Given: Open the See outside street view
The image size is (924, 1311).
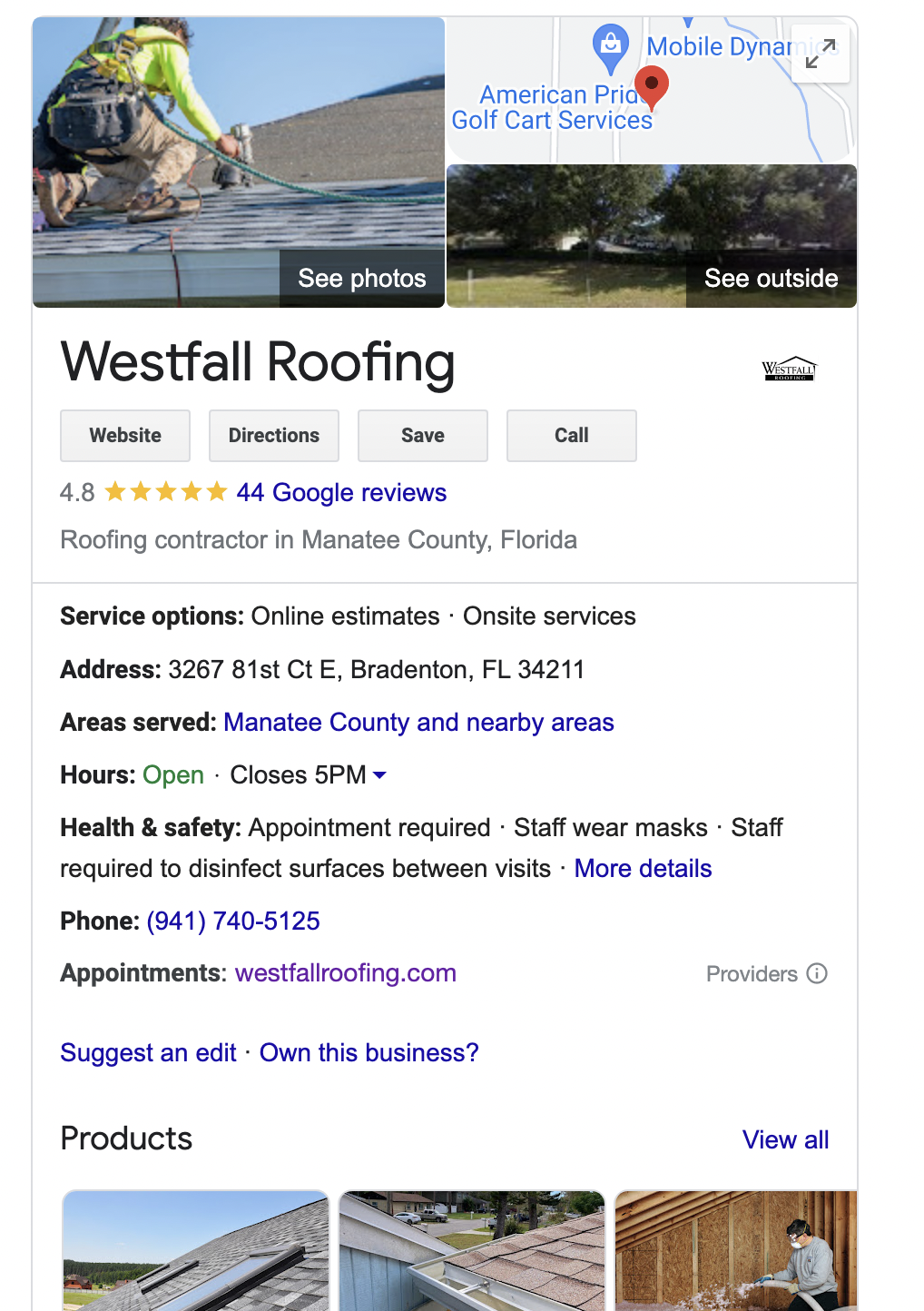Looking at the screenshot, I should click(770, 278).
